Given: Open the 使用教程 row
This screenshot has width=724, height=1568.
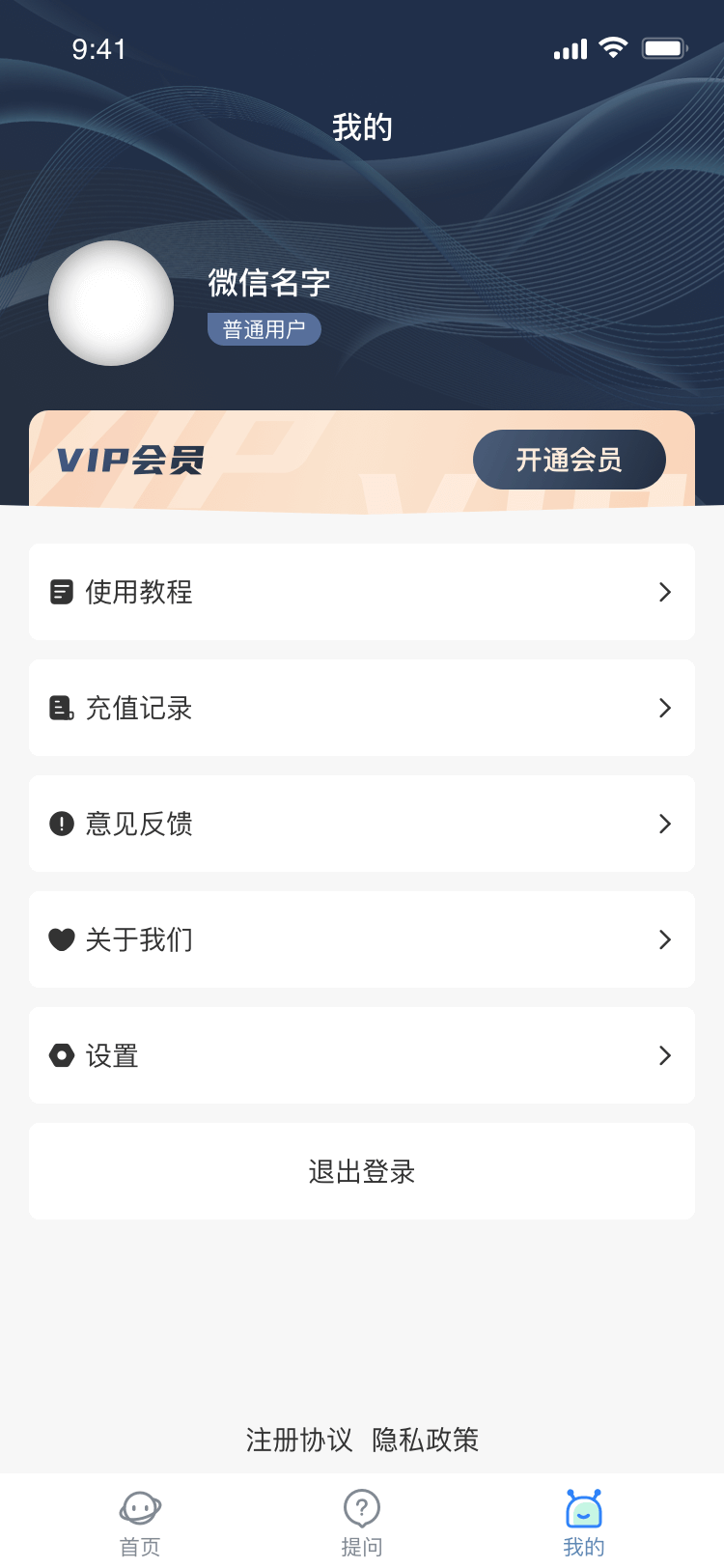Looking at the screenshot, I should point(362,592).
